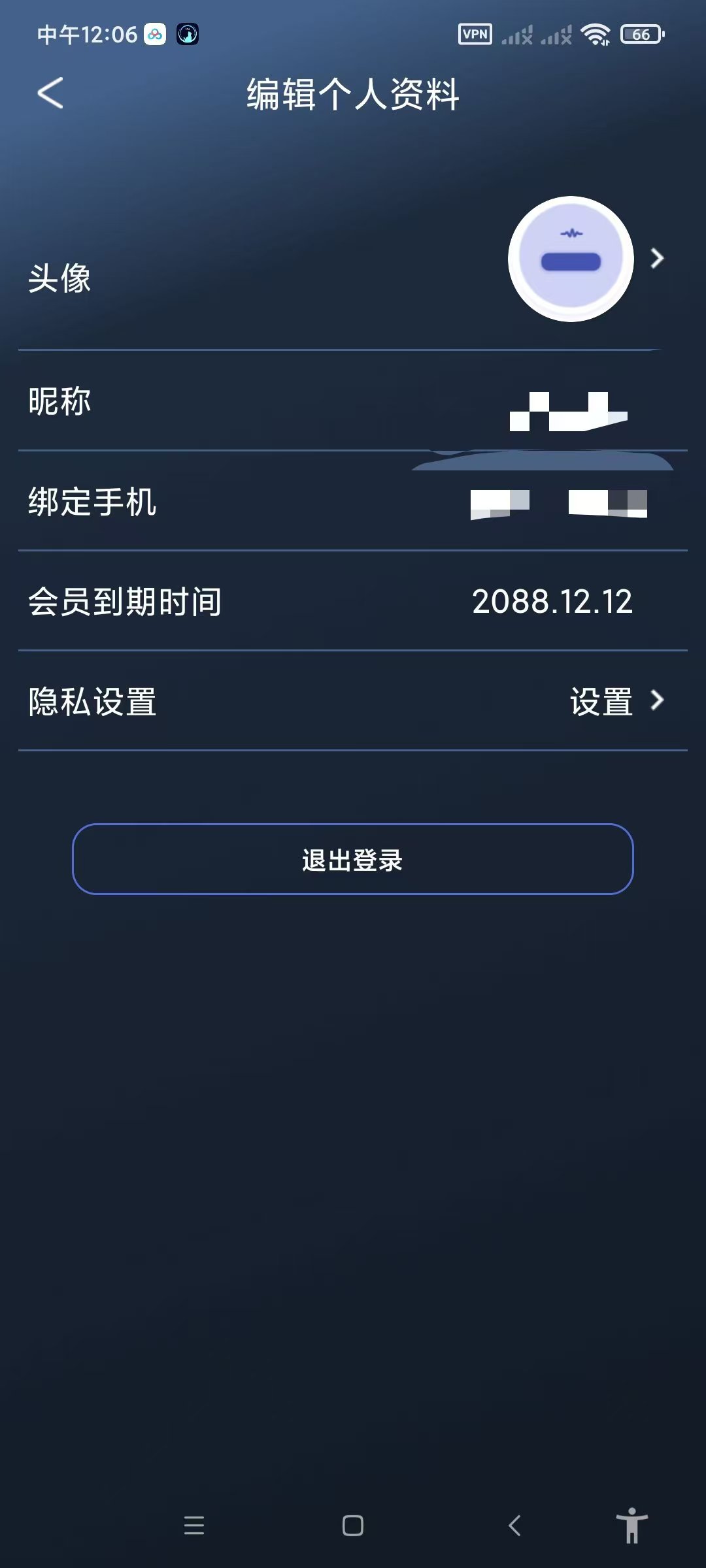Go to the system home screen
706x1568 pixels.
coord(353,1526)
